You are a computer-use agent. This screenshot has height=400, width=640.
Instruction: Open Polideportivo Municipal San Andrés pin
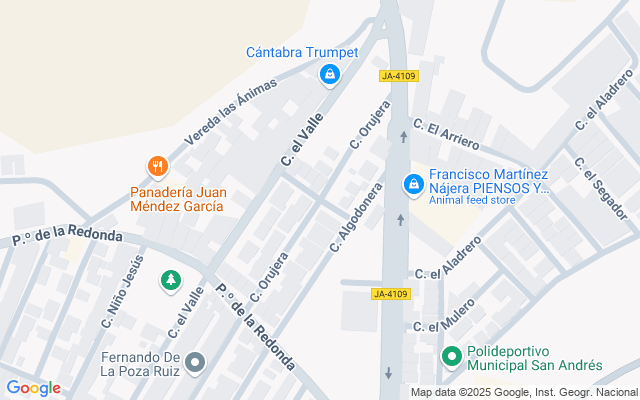[x=451, y=355]
